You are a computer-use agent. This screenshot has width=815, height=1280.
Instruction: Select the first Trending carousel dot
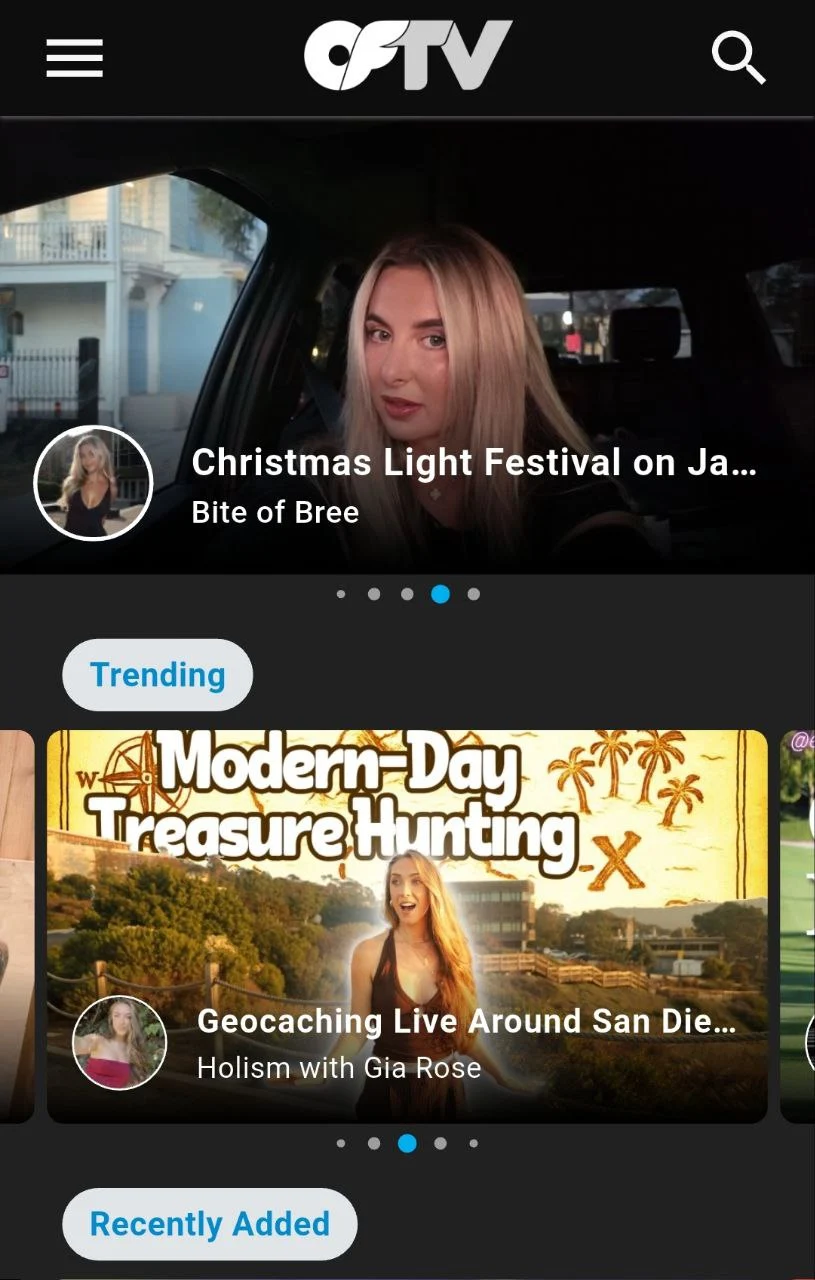(x=341, y=1143)
